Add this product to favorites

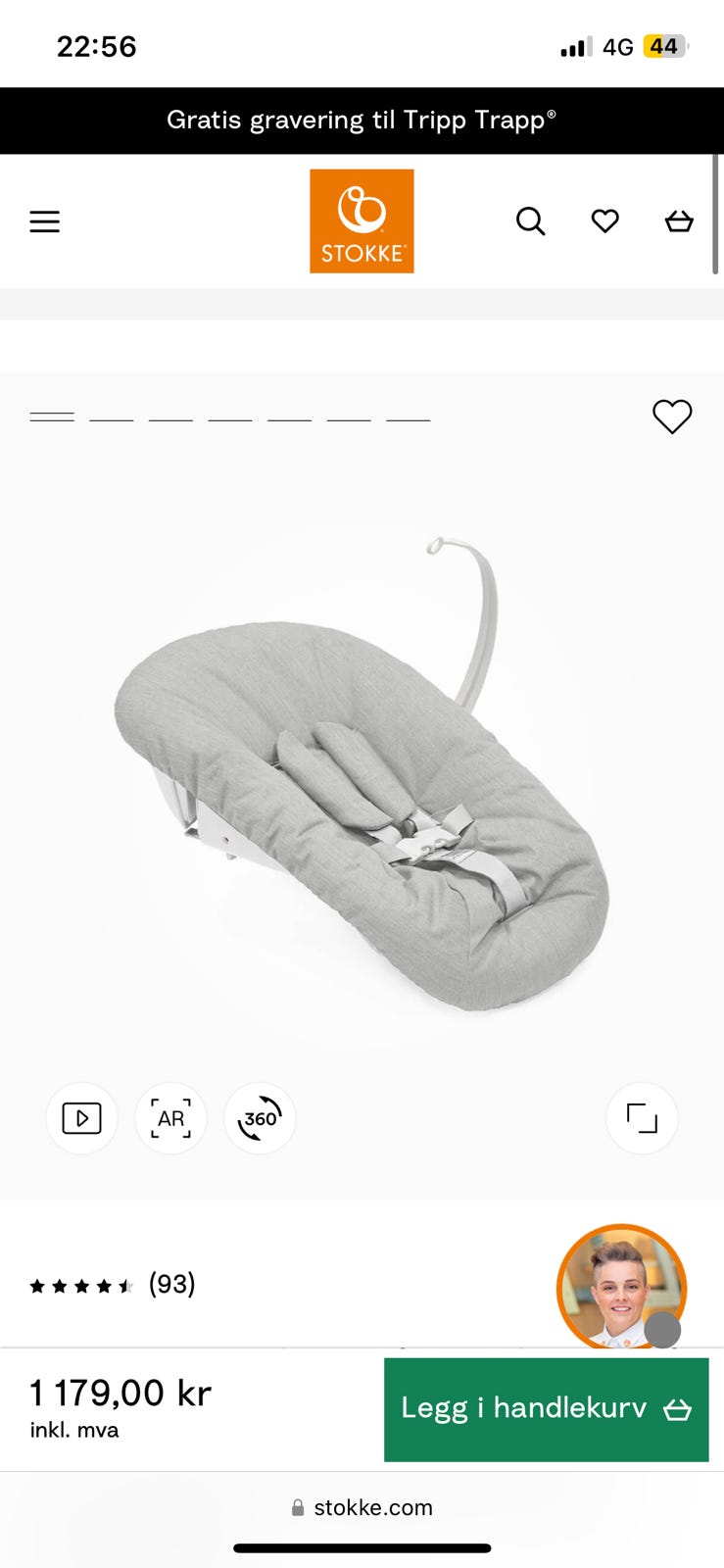[672, 416]
